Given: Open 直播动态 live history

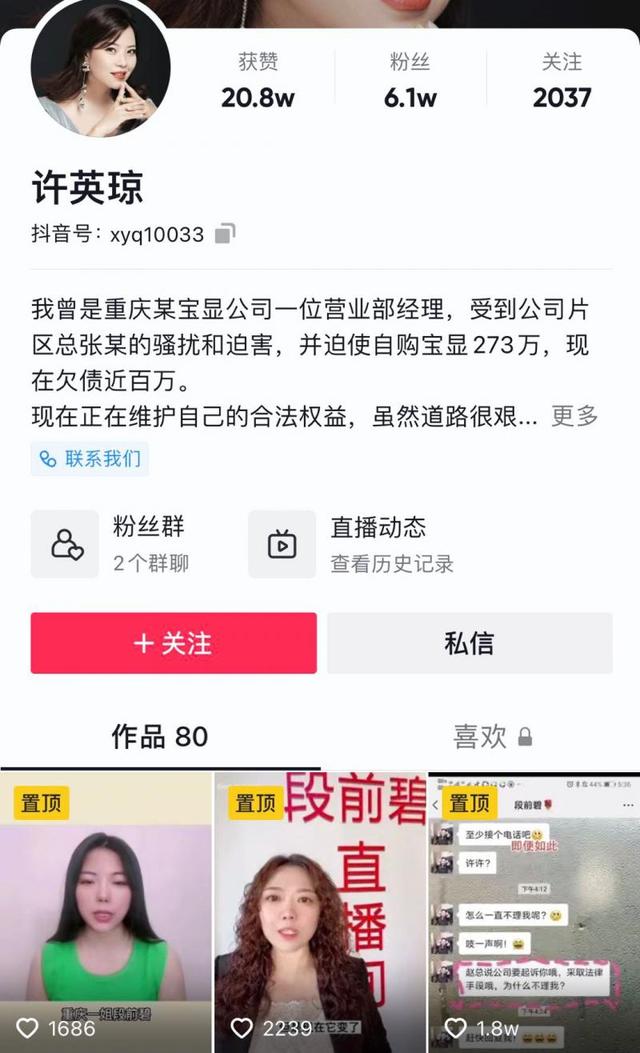Looking at the screenshot, I should click(x=350, y=544).
